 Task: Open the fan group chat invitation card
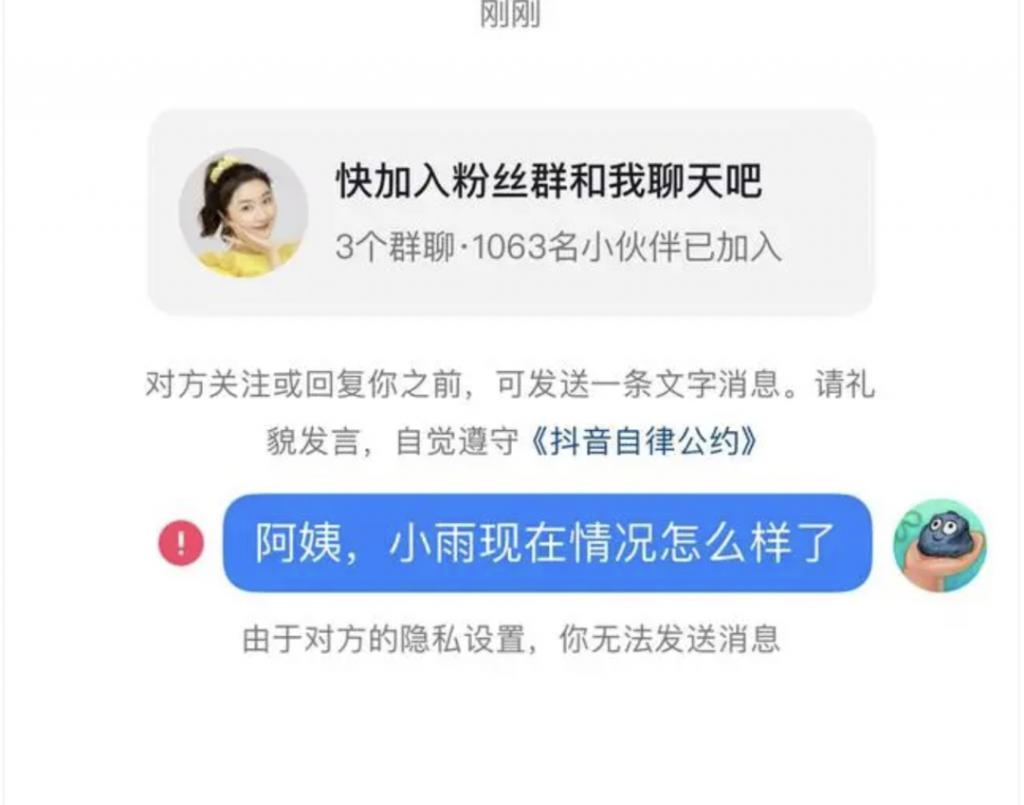pos(511,213)
